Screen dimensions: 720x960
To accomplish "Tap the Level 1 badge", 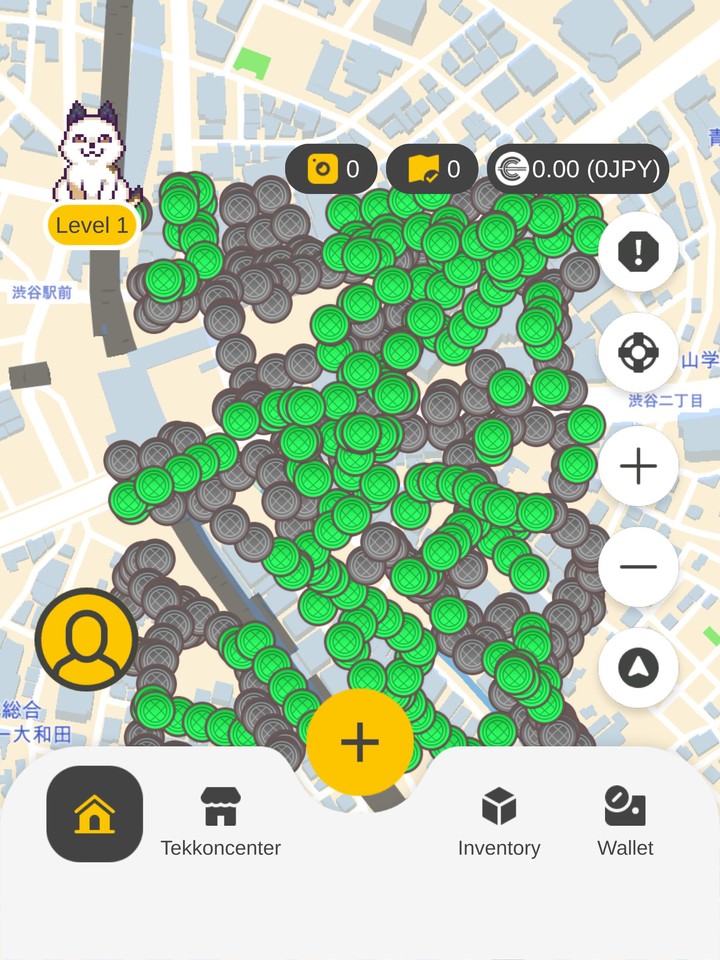I will pos(92,225).
